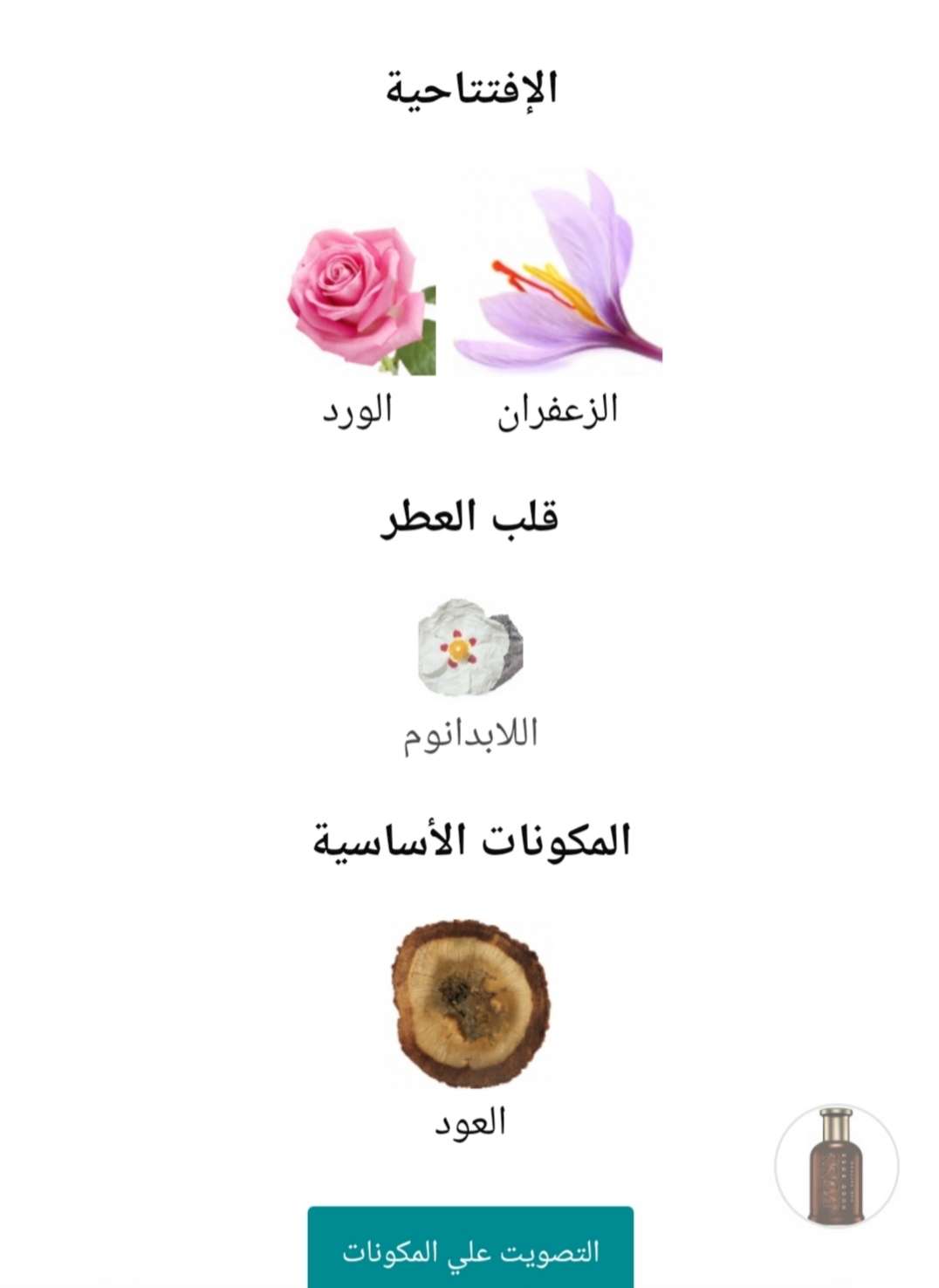
Task: Open the floating perfume bottle thumbnail
Action: [836, 1165]
